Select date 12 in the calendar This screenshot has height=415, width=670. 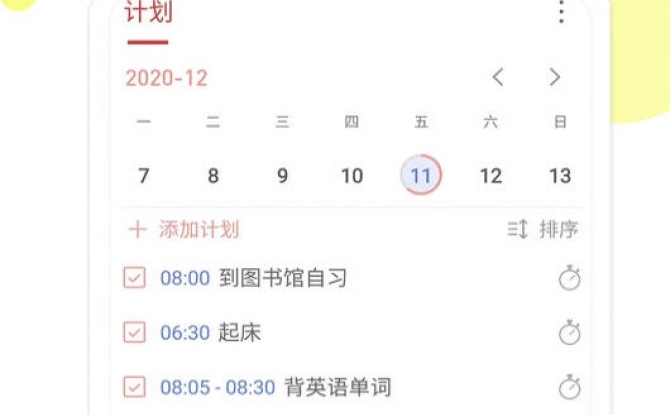(490, 176)
